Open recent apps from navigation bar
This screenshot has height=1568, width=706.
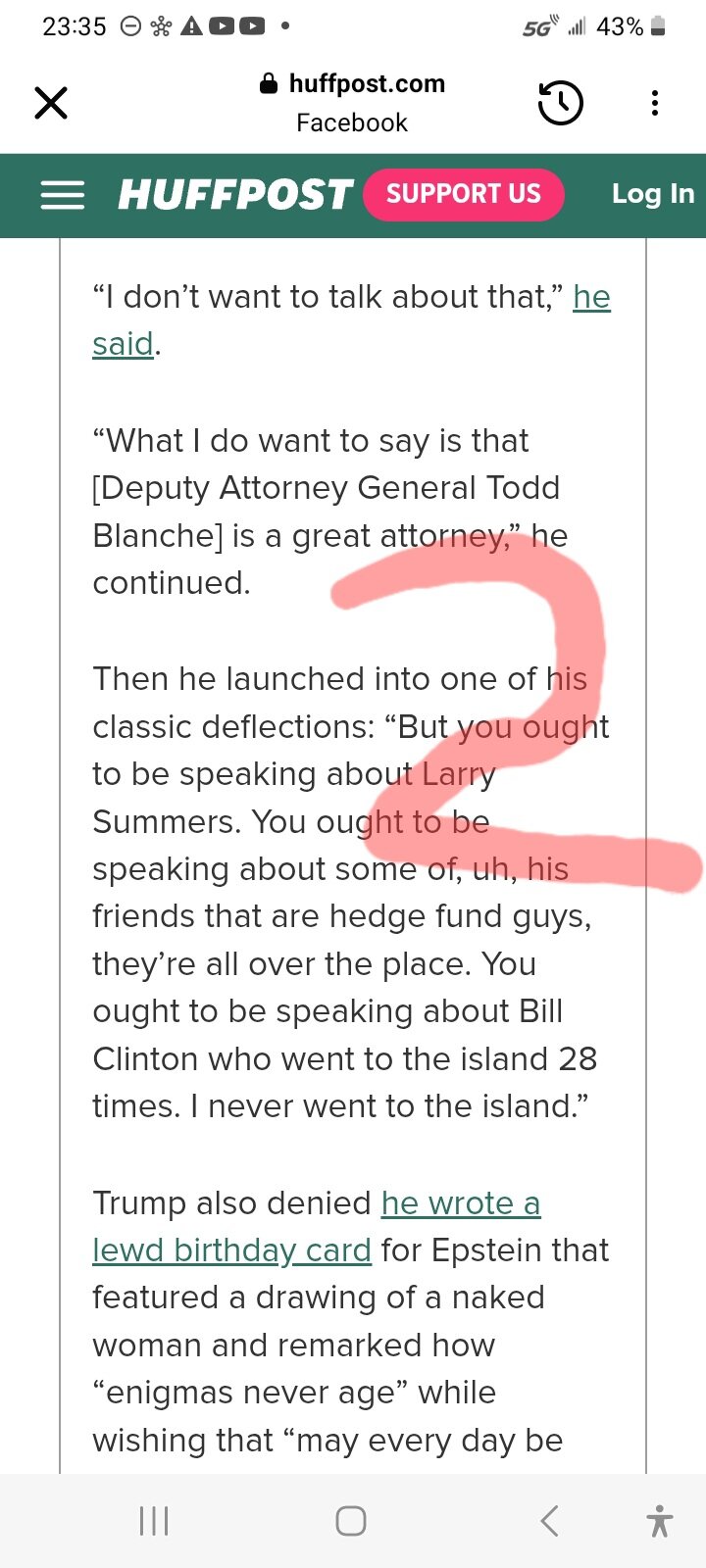coord(154,1521)
